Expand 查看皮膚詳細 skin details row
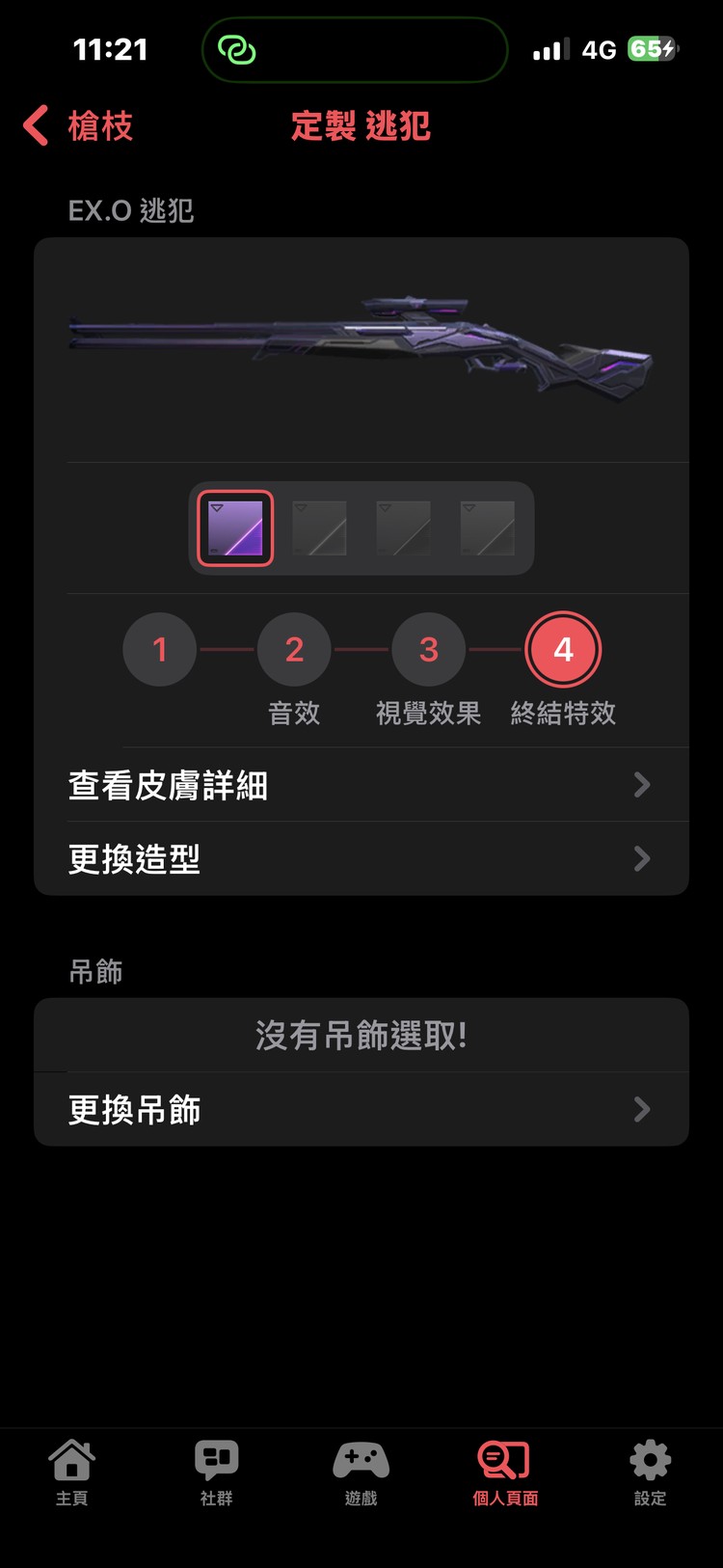 pos(361,784)
